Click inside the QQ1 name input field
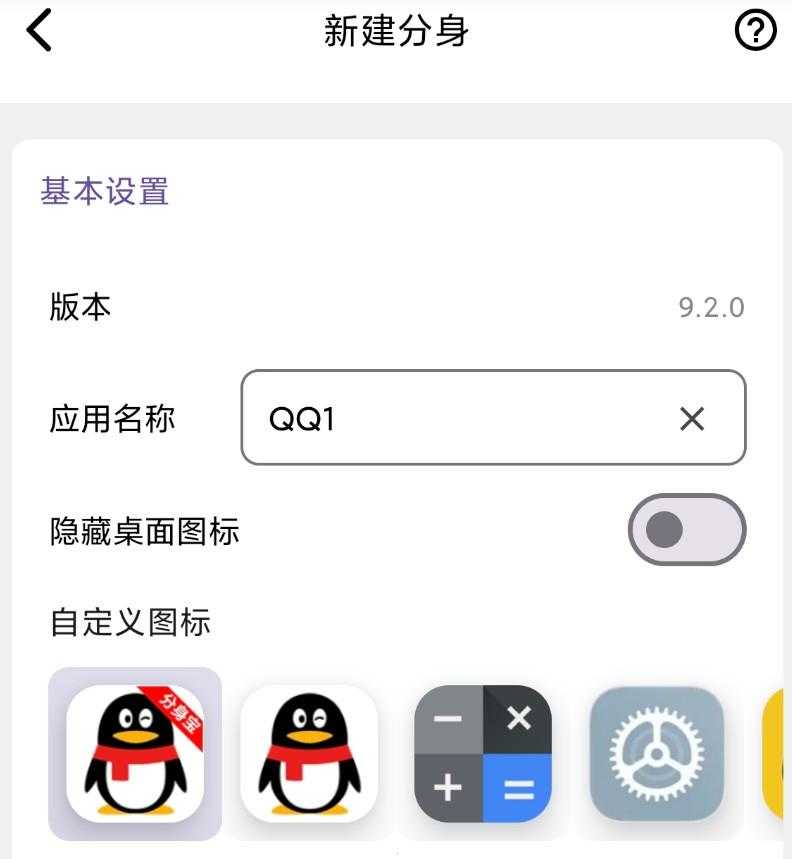 [450, 419]
